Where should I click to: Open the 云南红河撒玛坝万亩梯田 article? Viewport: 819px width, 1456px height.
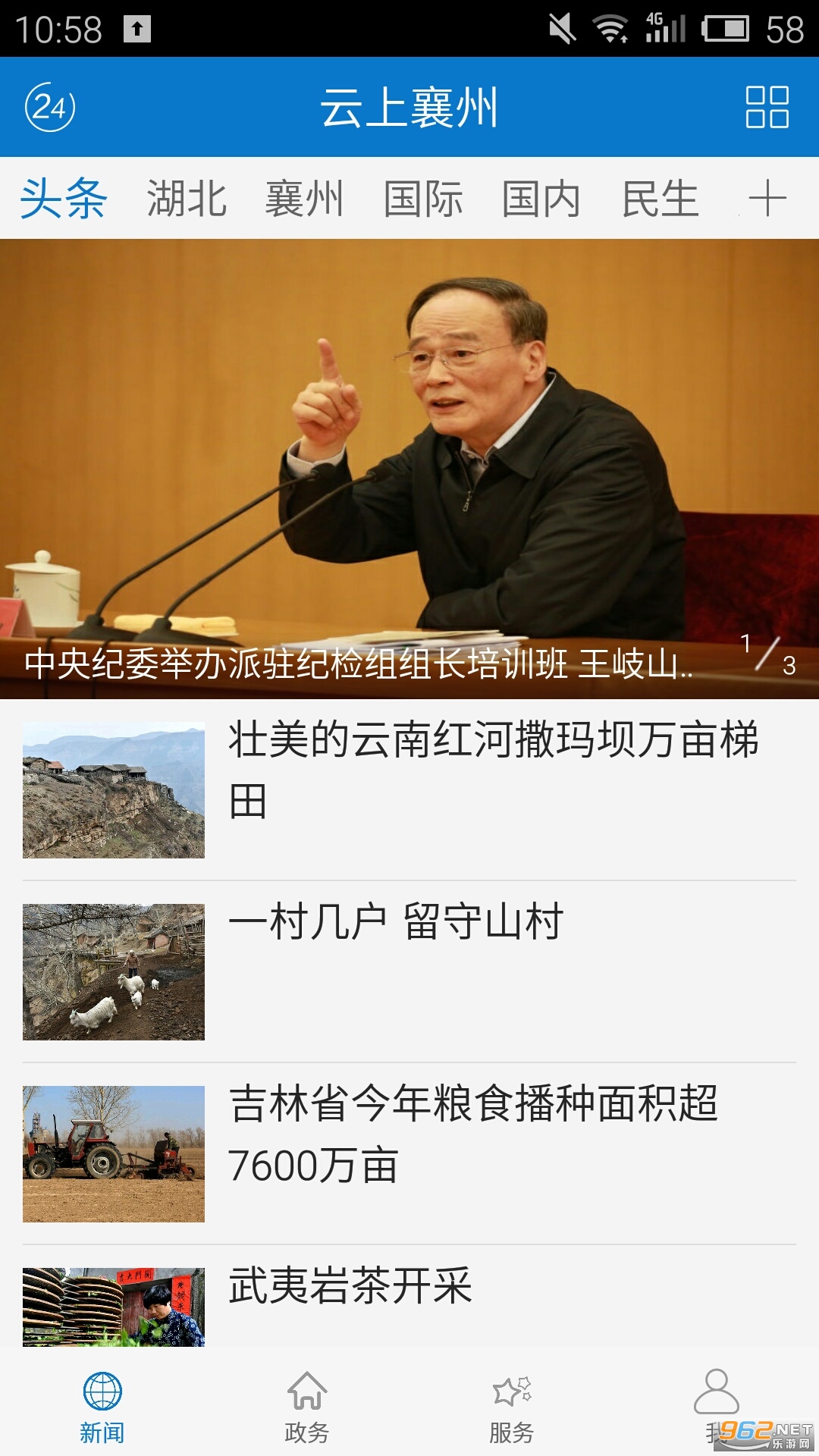coord(409,789)
